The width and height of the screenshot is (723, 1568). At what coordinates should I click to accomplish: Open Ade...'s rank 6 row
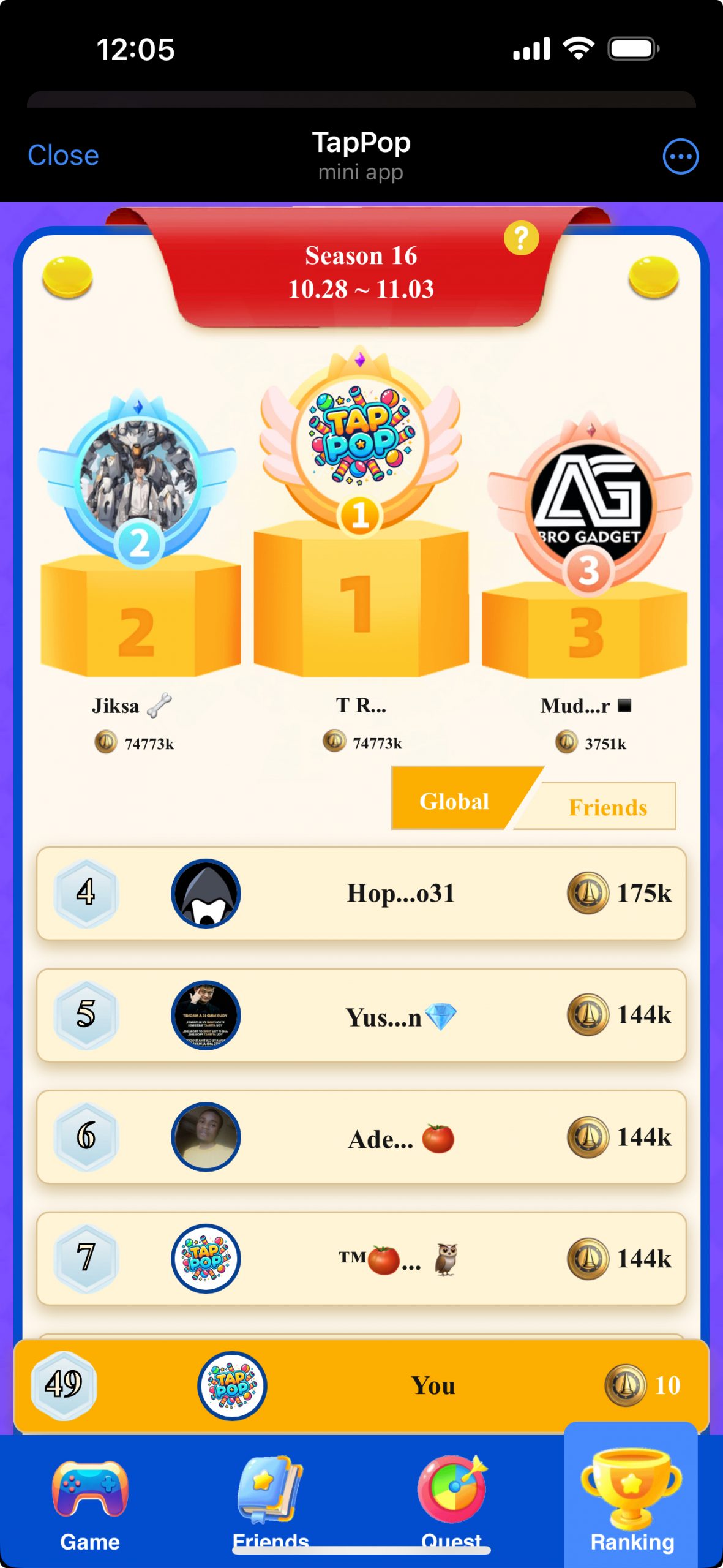tap(361, 1137)
